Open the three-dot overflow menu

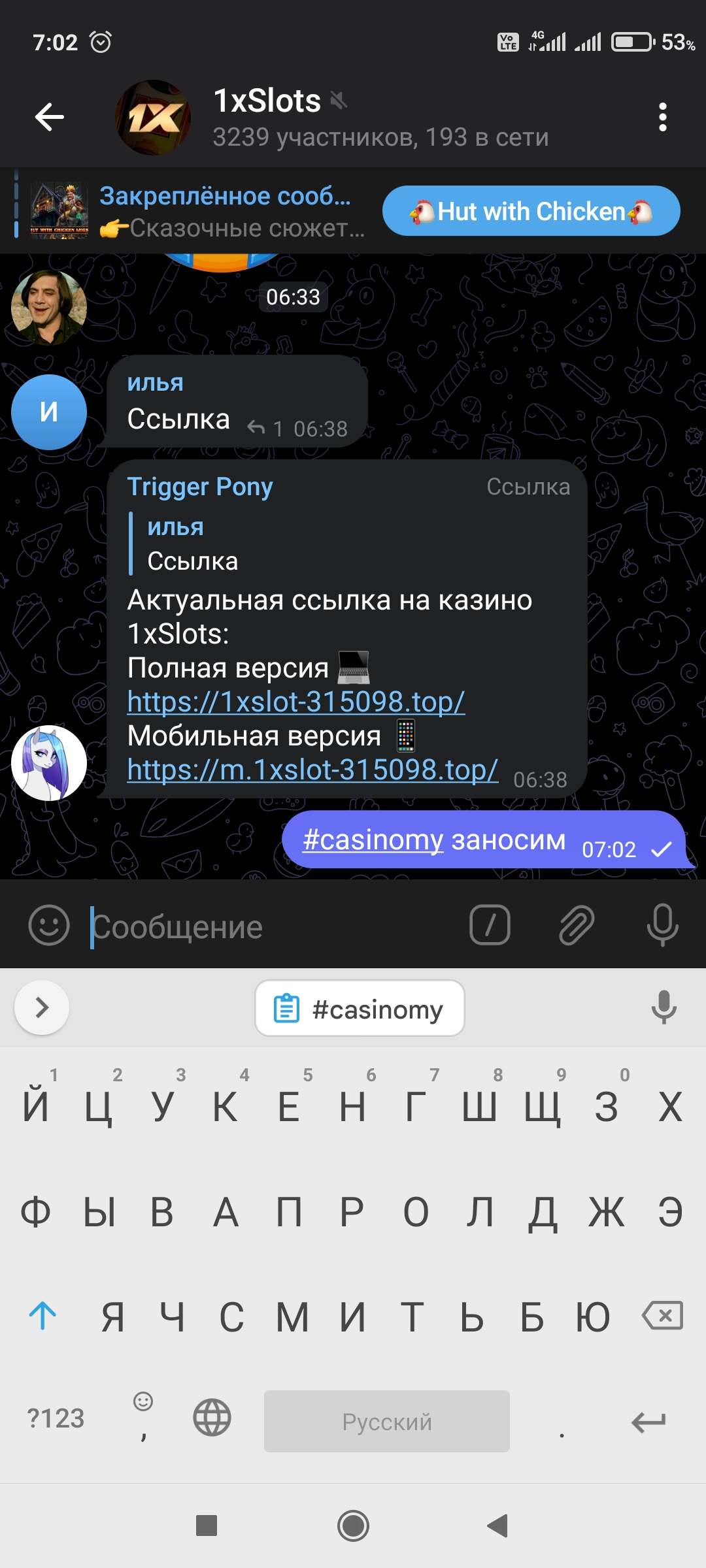662,118
